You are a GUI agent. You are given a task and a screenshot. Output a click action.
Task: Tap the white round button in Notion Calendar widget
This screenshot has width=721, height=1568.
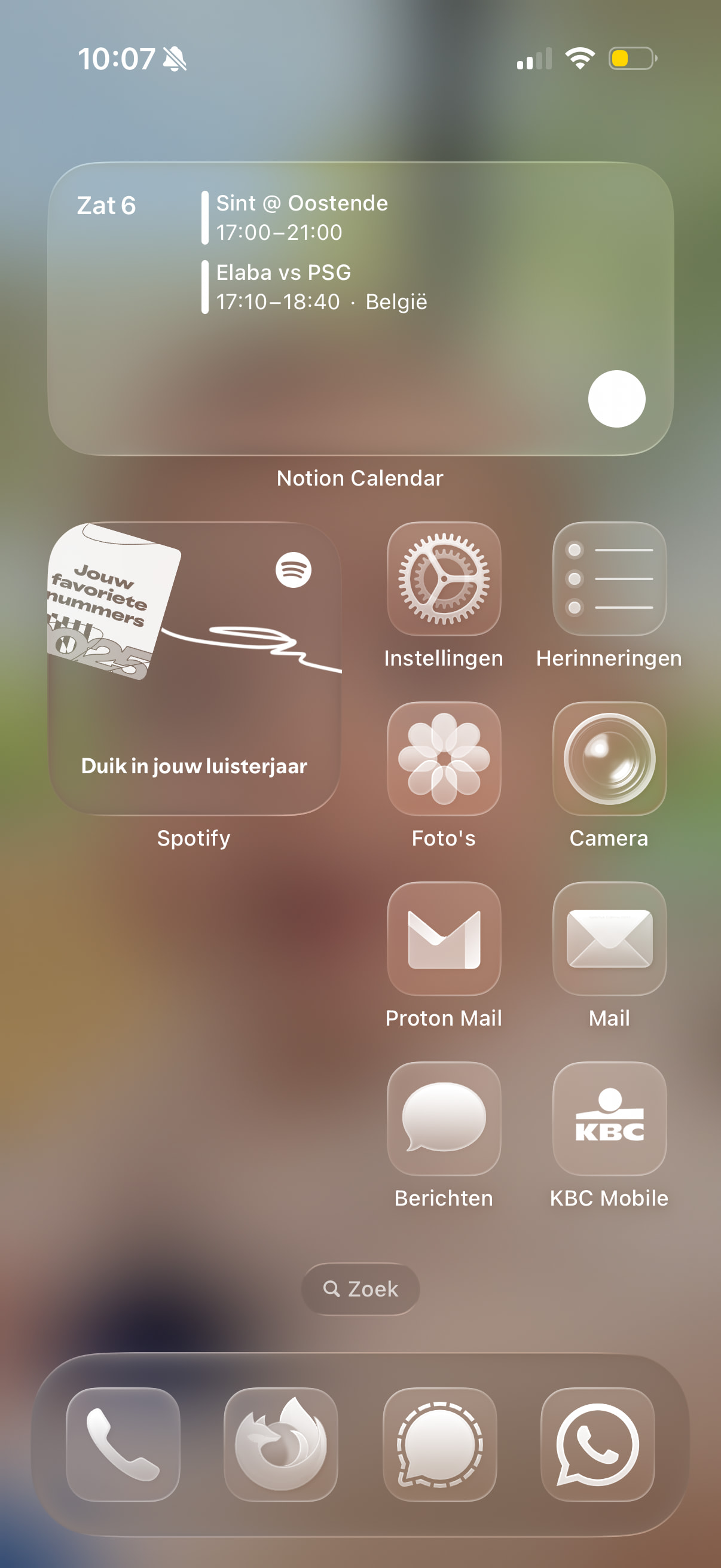click(616, 399)
